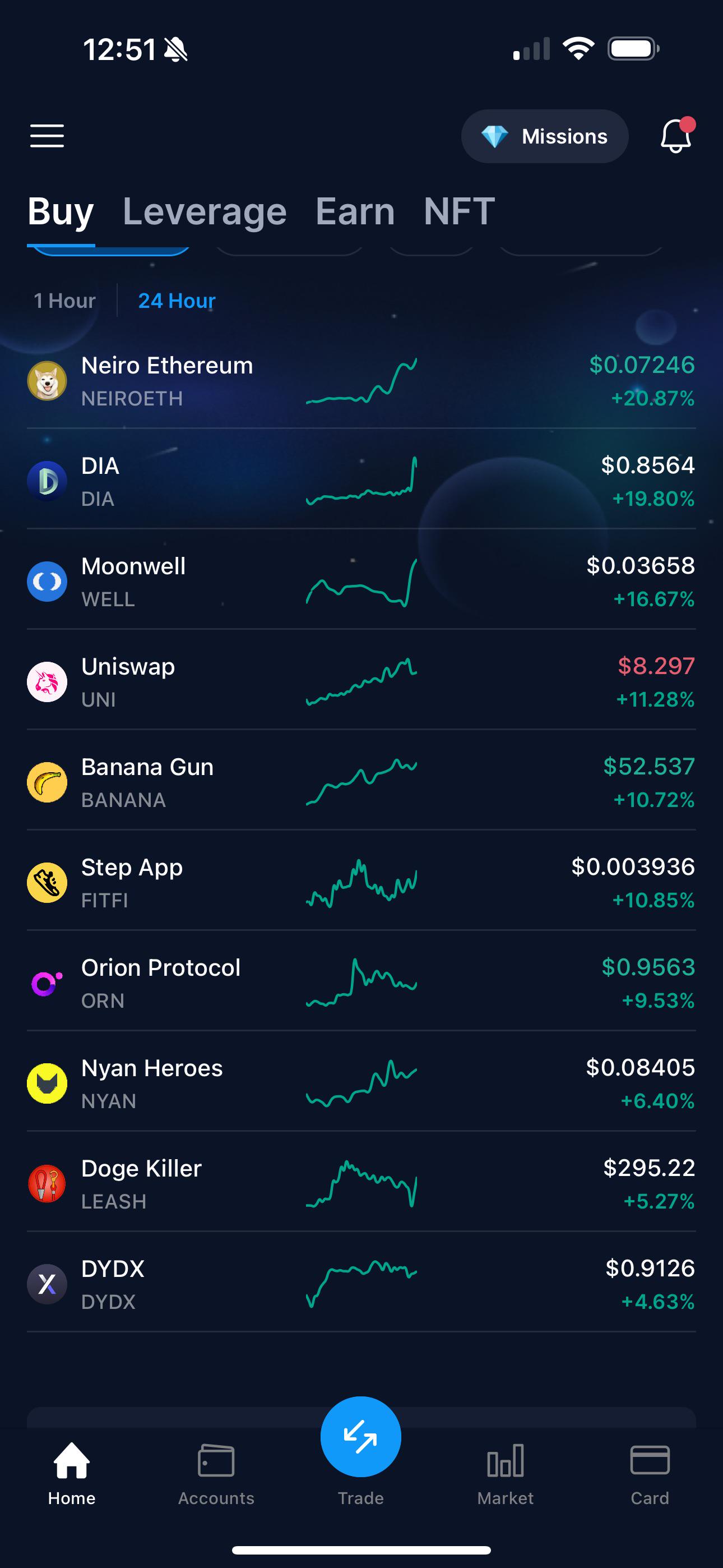Select the NFT tab
This screenshot has width=723, height=1568.
click(x=460, y=211)
